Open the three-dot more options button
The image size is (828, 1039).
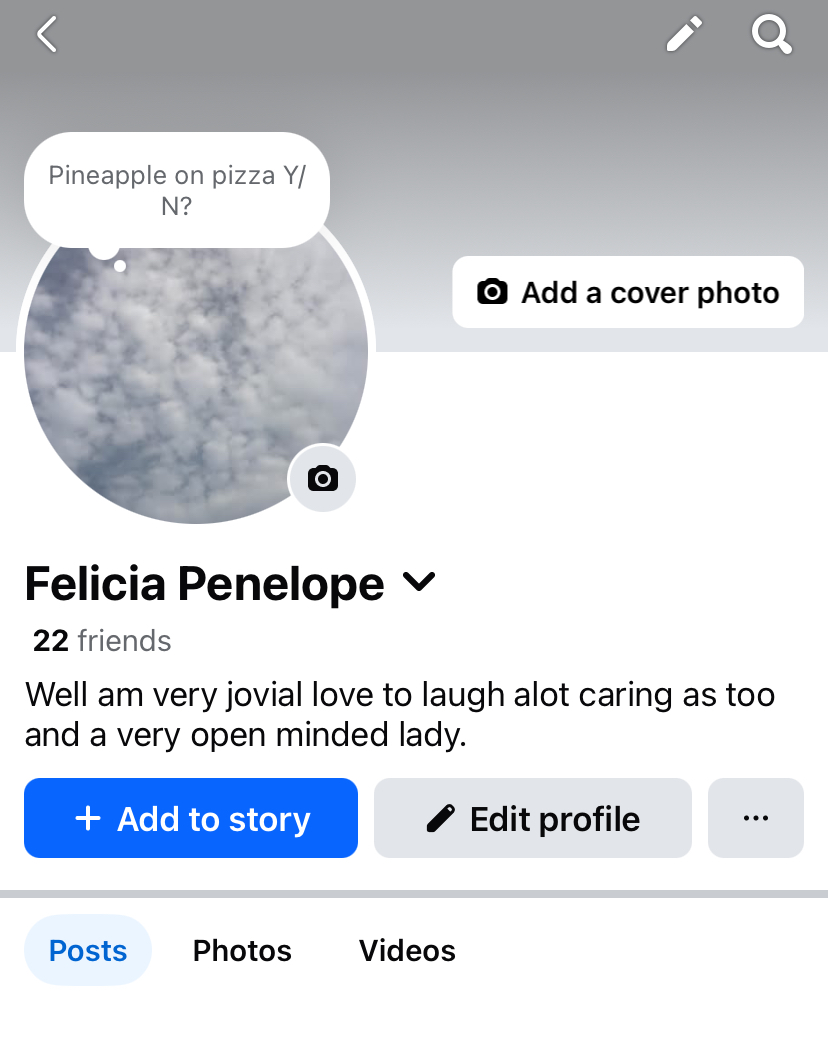click(x=756, y=818)
